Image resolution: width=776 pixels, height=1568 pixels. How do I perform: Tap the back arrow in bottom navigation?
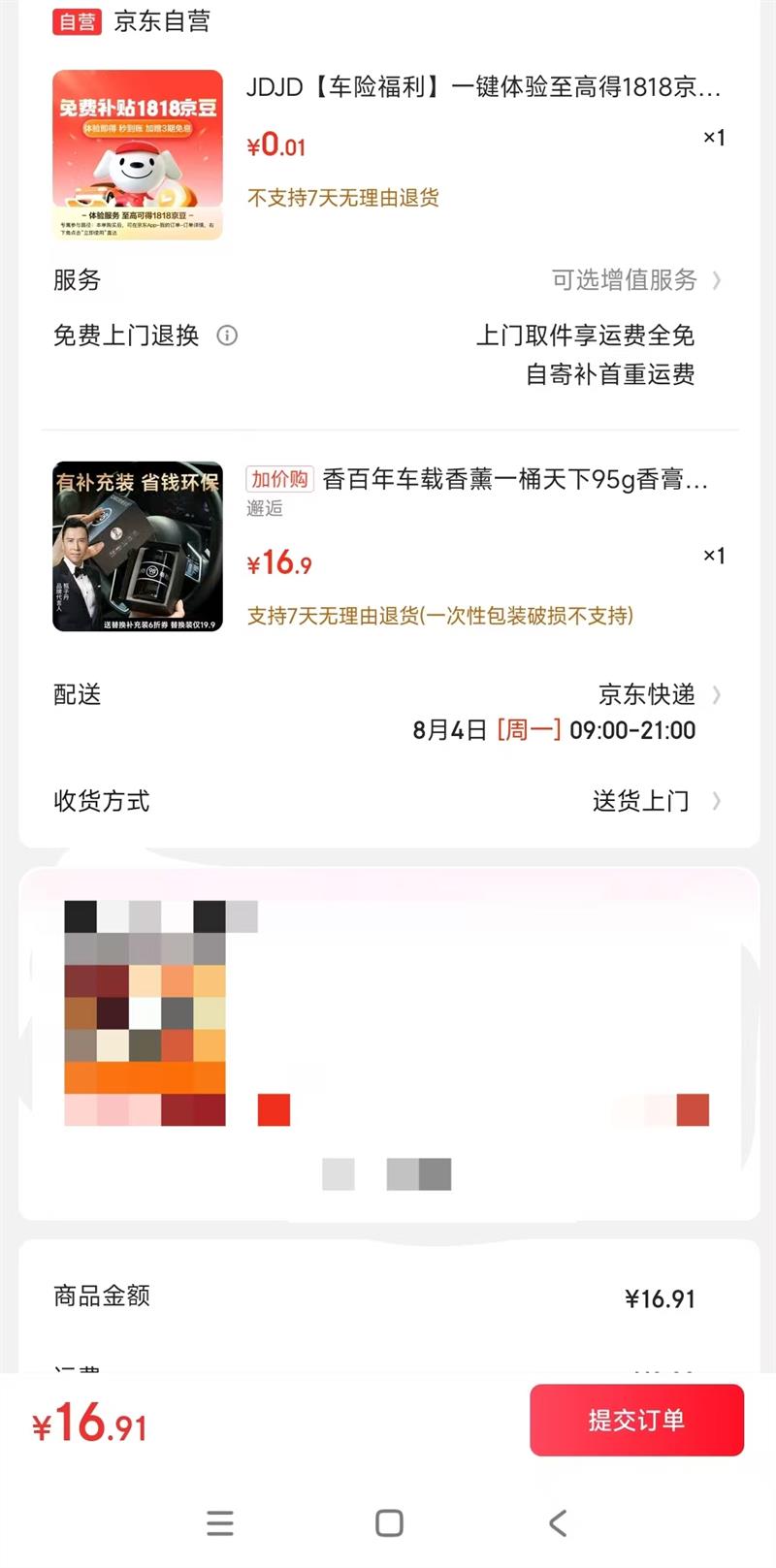557,1522
